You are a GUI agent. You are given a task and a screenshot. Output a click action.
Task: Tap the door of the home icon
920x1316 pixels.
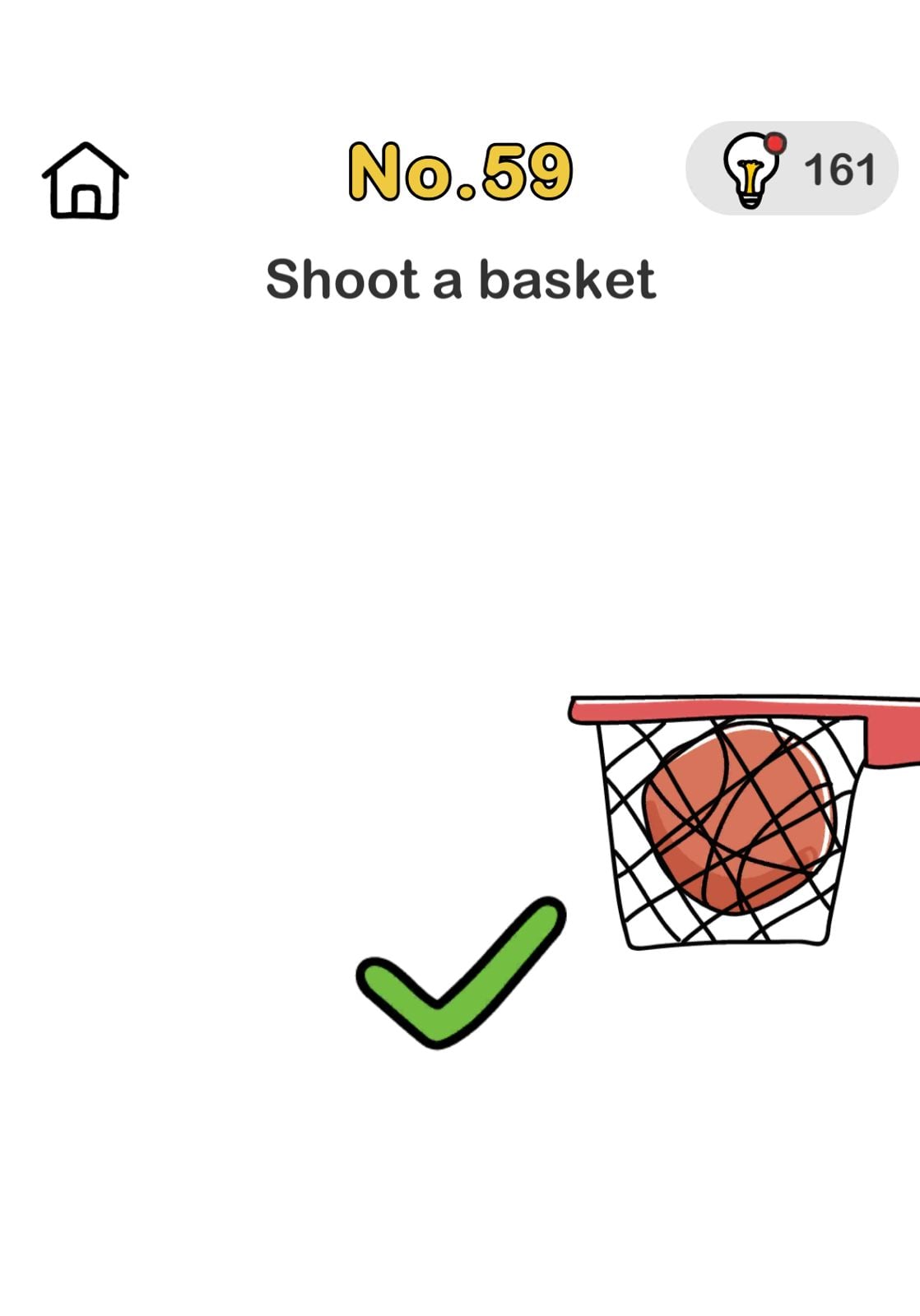pyautogui.click(x=85, y=202)
